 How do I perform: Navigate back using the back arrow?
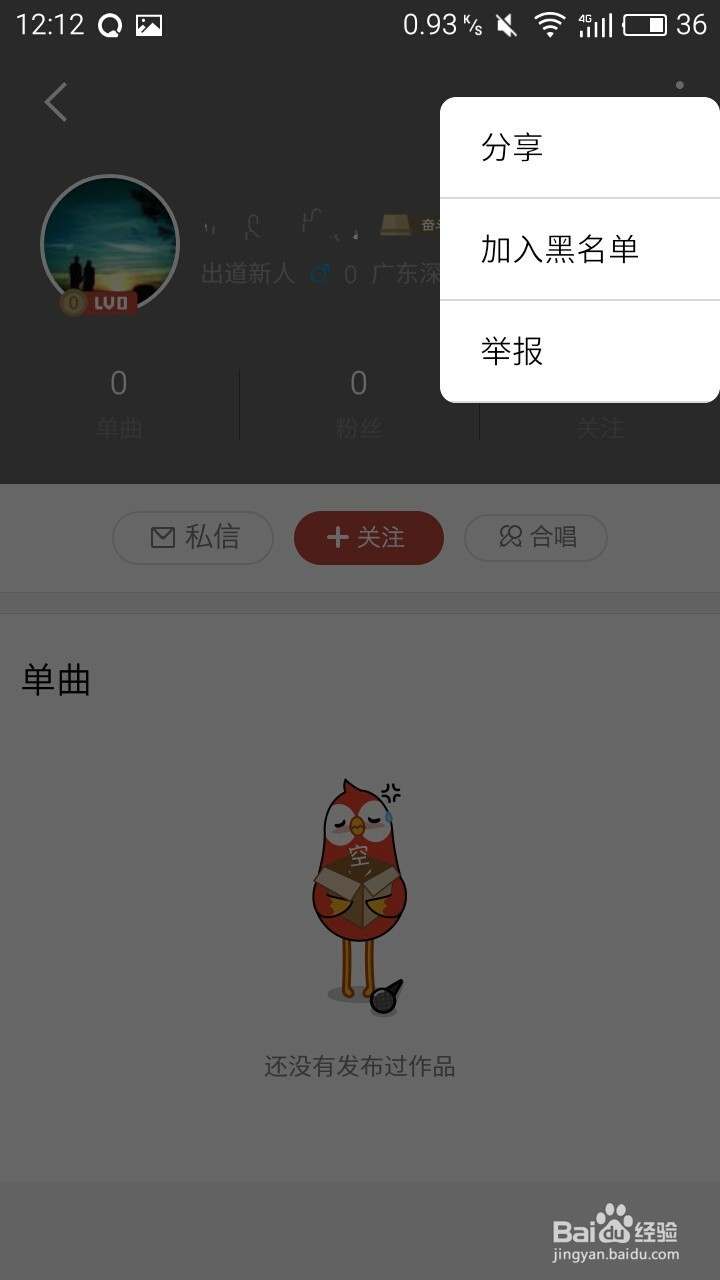pos(55,101)
